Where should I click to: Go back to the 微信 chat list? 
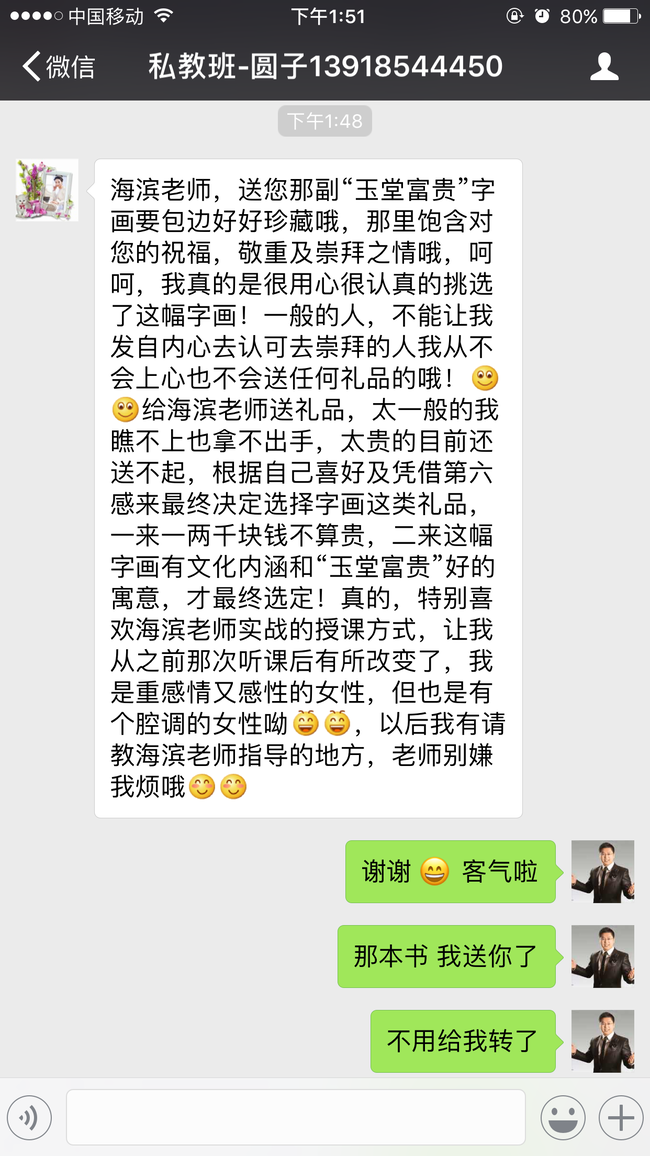click(x=58, y=67)
